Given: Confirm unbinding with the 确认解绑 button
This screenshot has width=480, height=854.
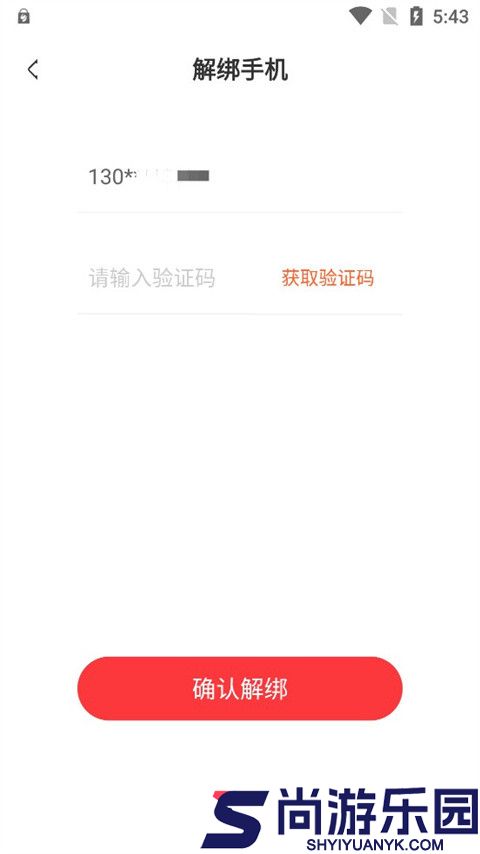Looking at the screenshot, I should coord(240,688).
